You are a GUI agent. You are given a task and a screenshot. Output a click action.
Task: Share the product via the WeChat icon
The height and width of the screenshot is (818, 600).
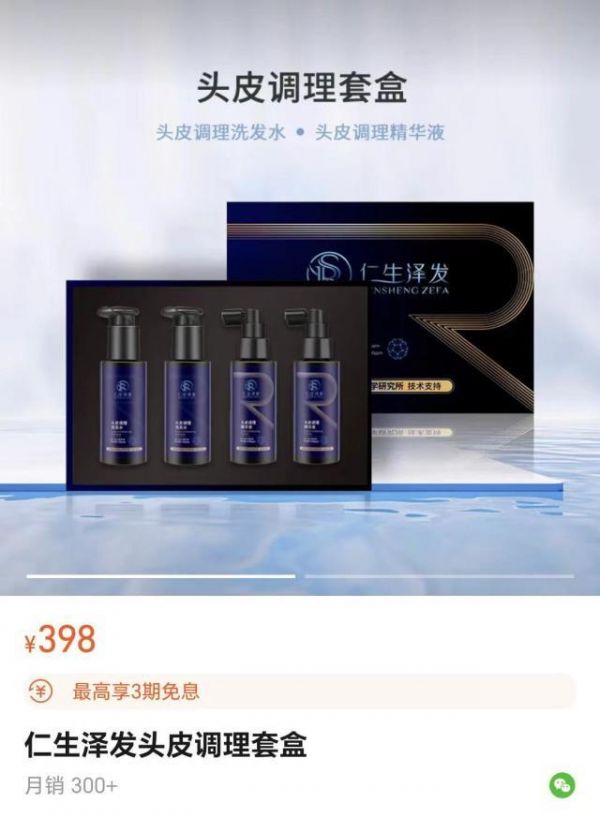click(562, 785)
